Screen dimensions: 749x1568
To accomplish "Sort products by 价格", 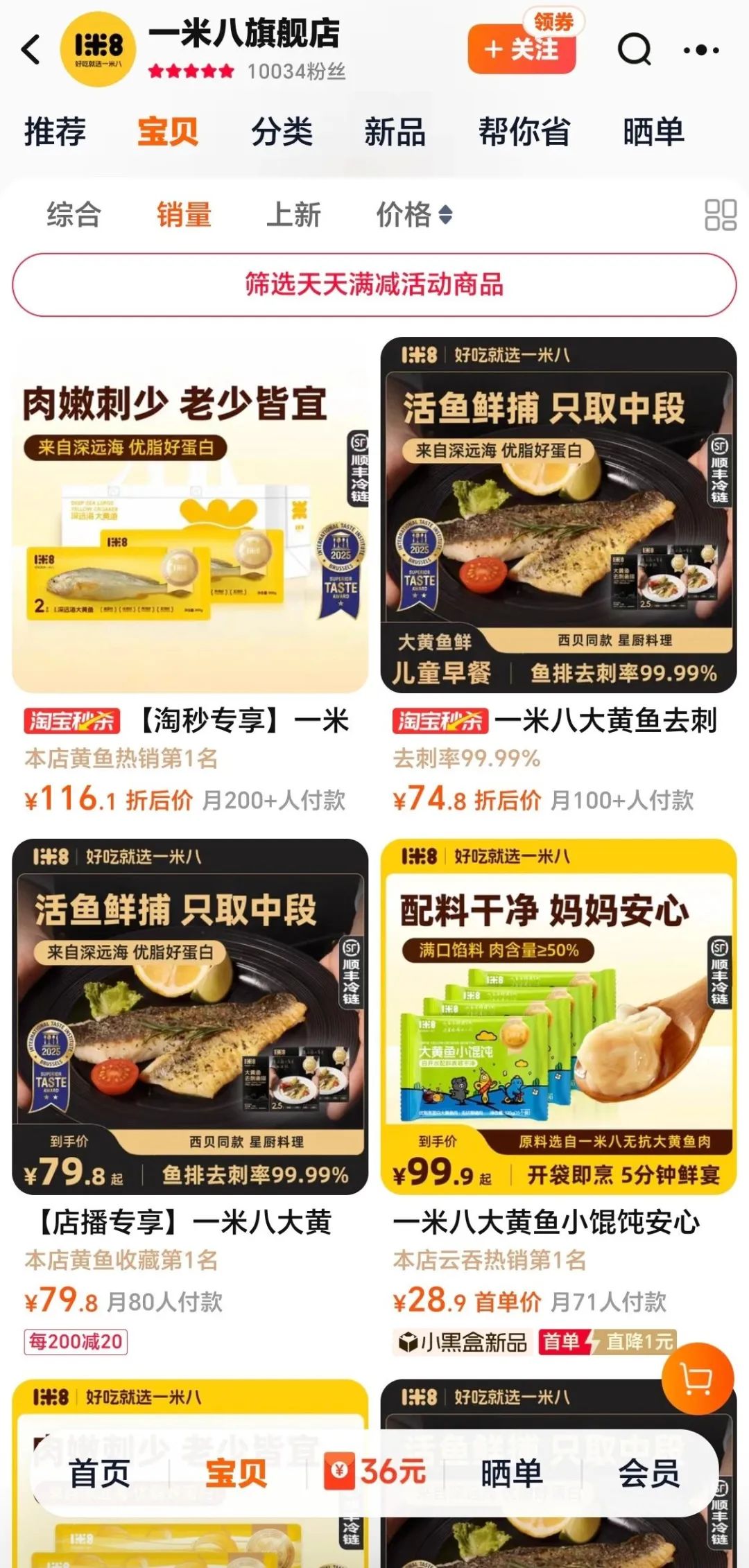I will point(413,215).
